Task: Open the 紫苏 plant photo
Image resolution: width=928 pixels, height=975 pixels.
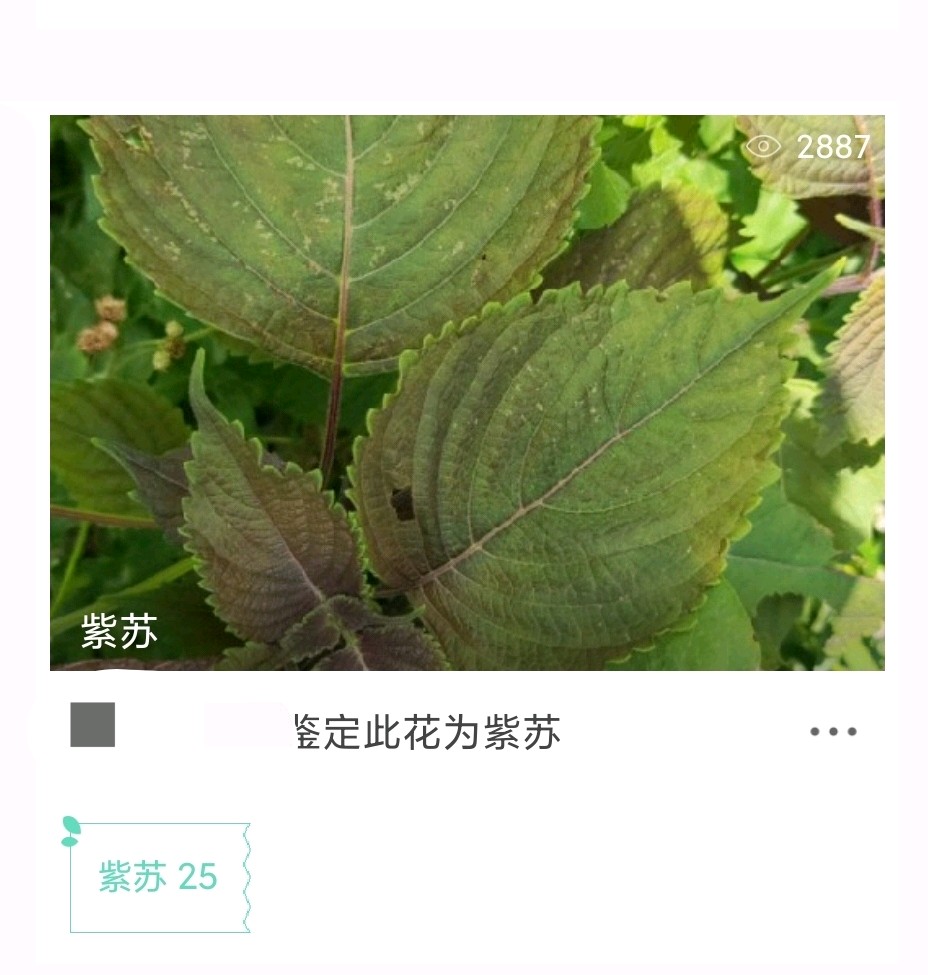Action: pyautogui.click(x=467, y=392)
